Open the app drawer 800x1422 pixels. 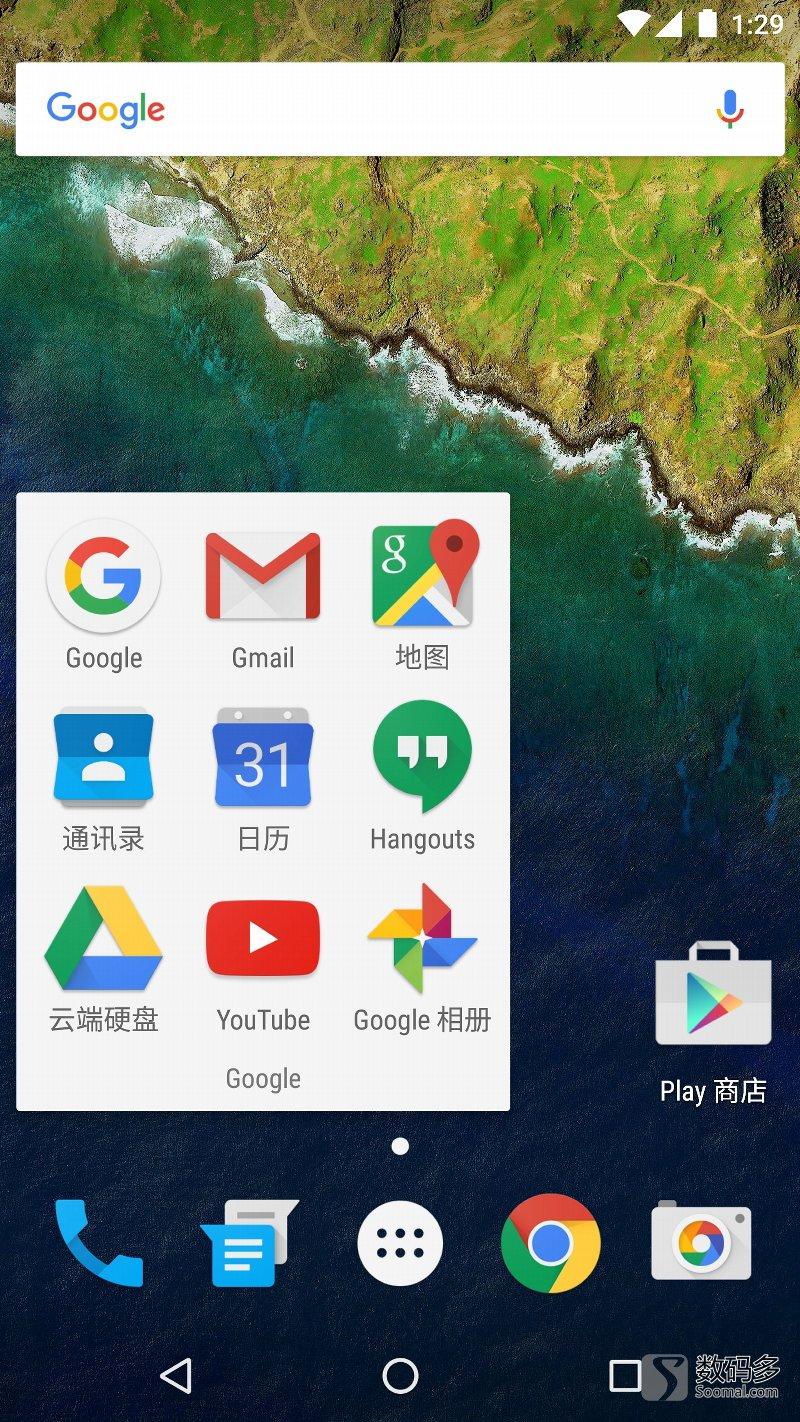coord(400,1243)
